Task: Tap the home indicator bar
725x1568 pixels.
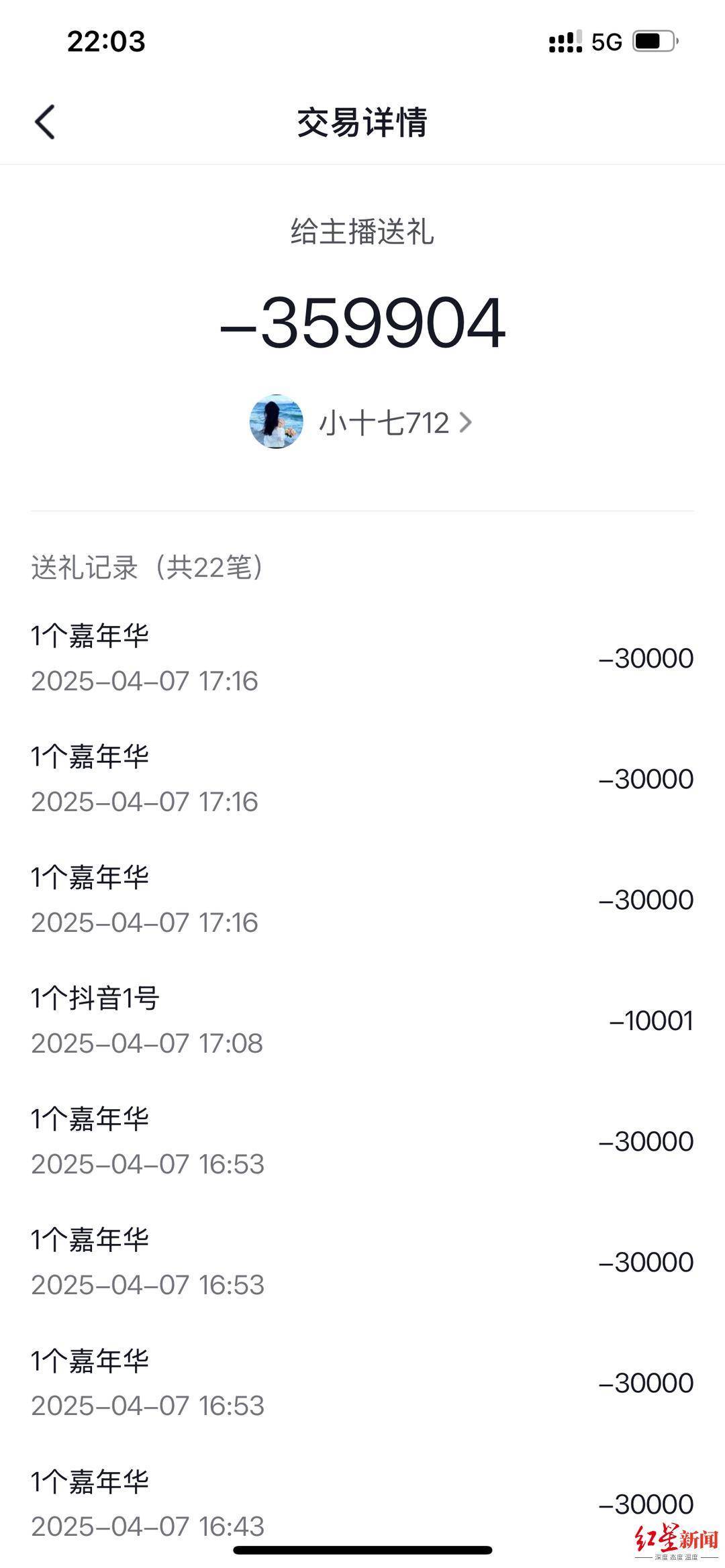Action: click(x=362, y=1551)
